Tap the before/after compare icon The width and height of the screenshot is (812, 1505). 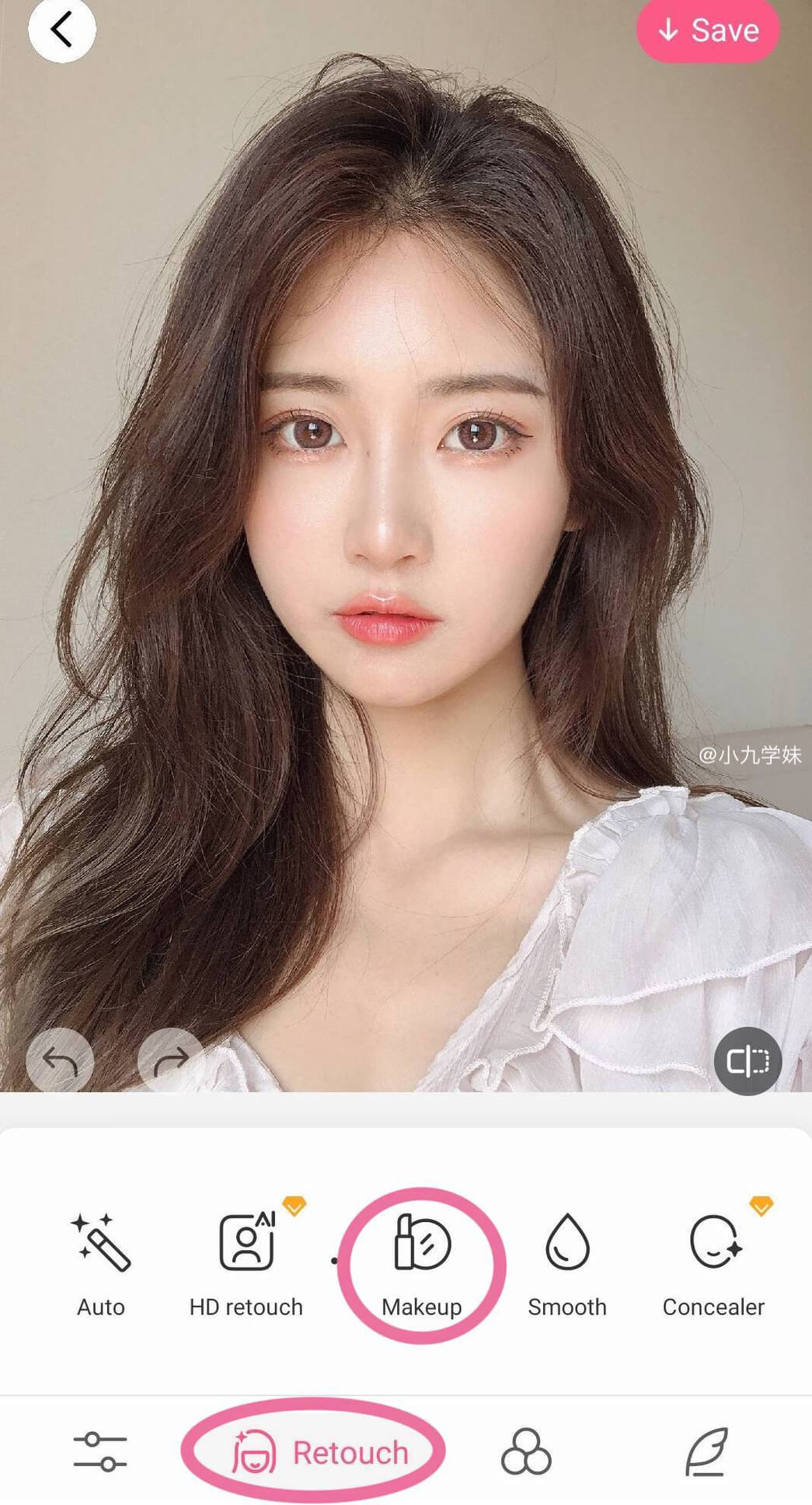coord(747,1061)
